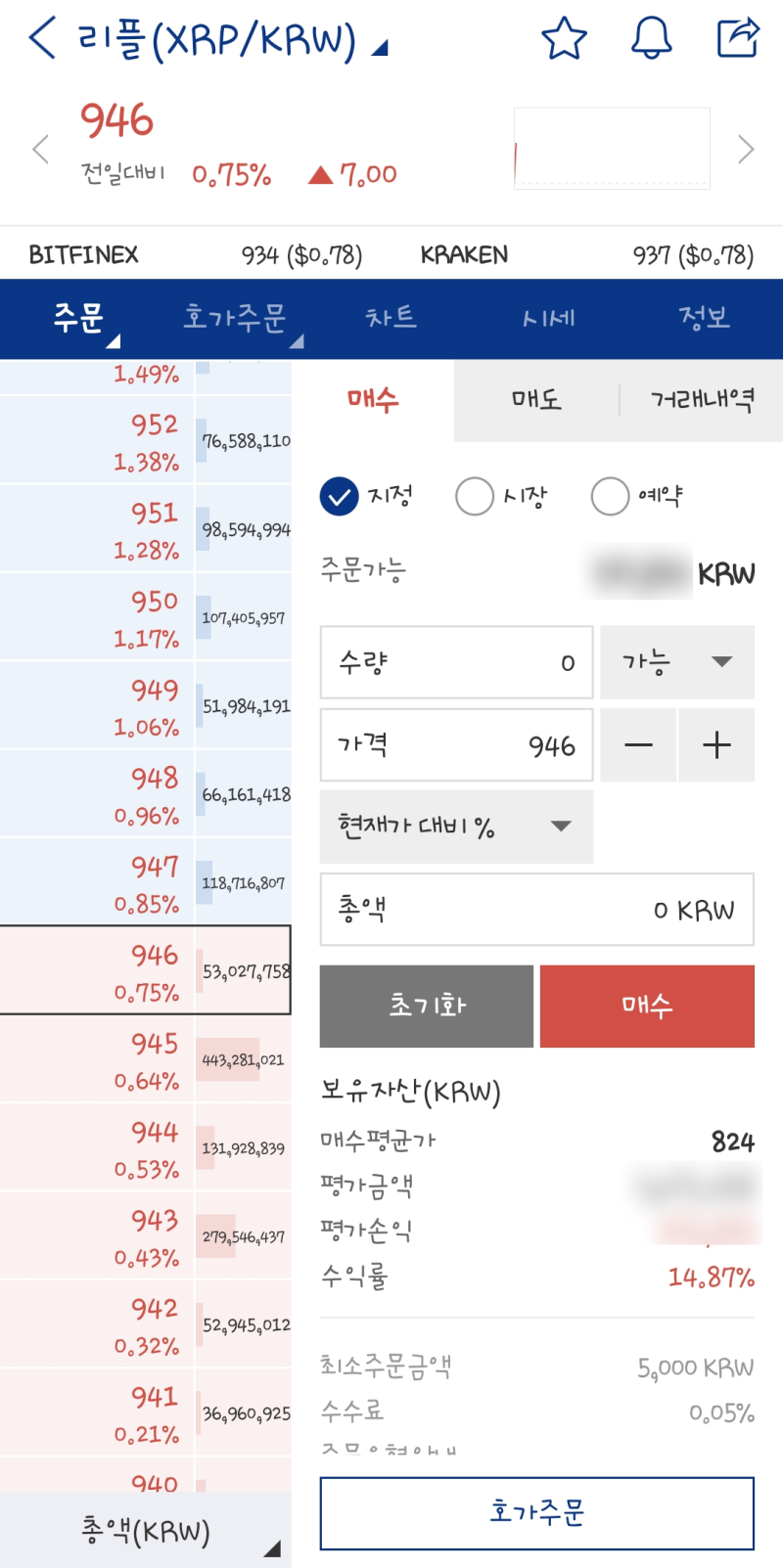Reset the order with 초기화
This screenshot has height=1568, width=783.
pyautogui.click(x=427, y=1006)
